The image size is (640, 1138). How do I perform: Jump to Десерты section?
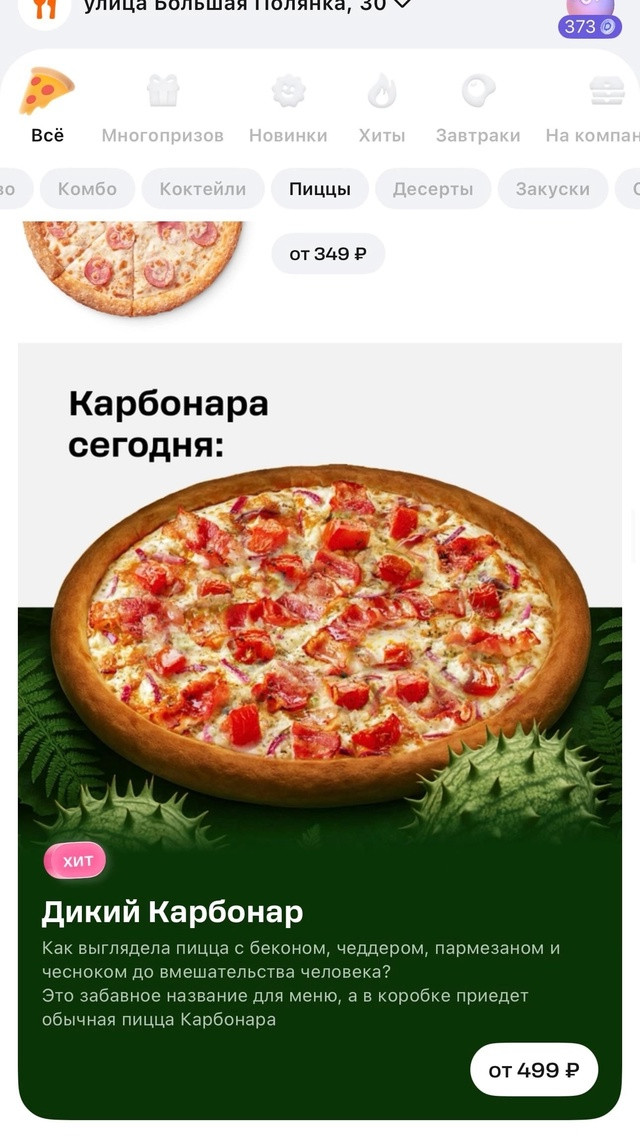click(432, 189)
